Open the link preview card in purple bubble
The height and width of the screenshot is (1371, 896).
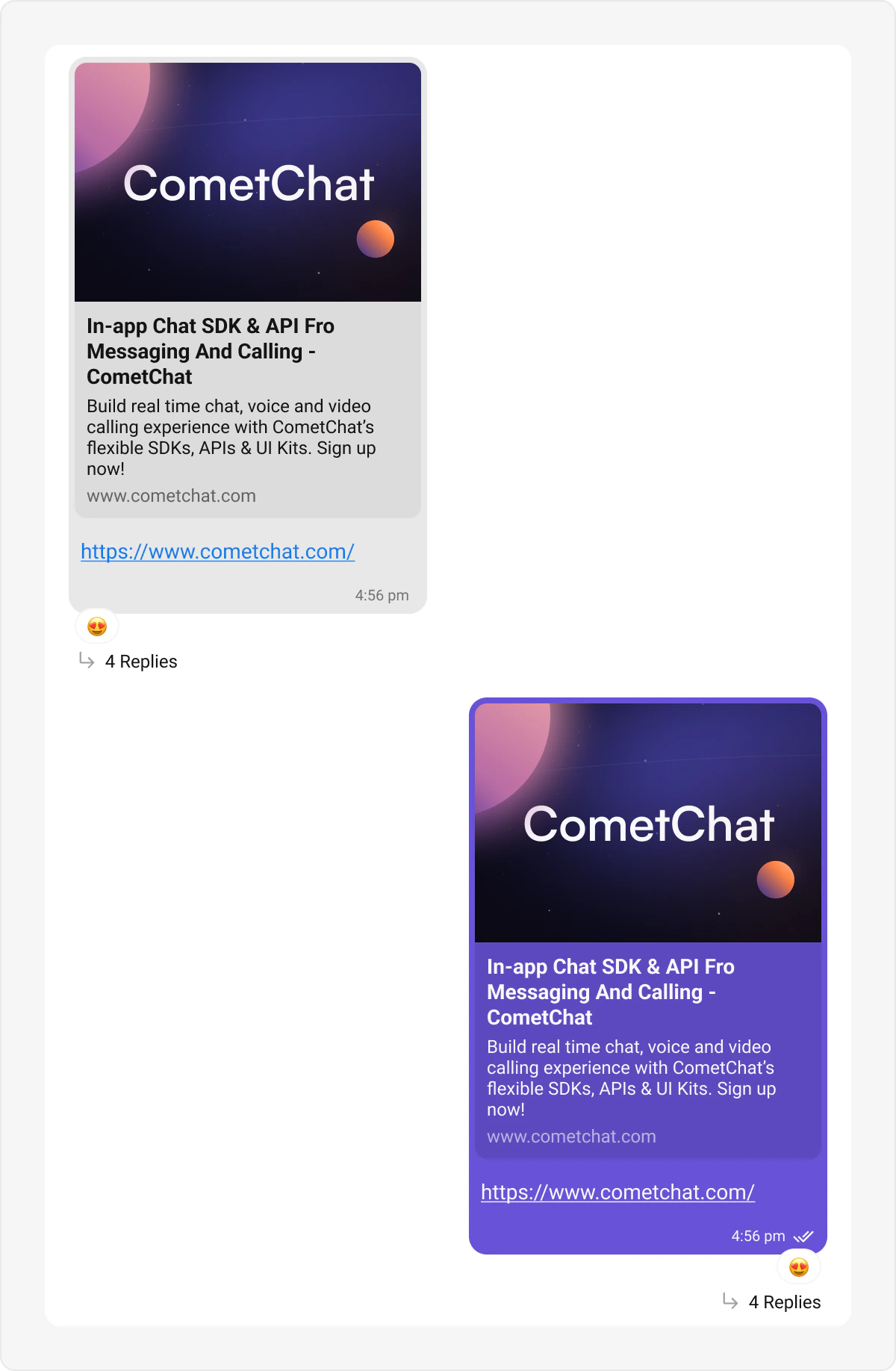[647, 930]
